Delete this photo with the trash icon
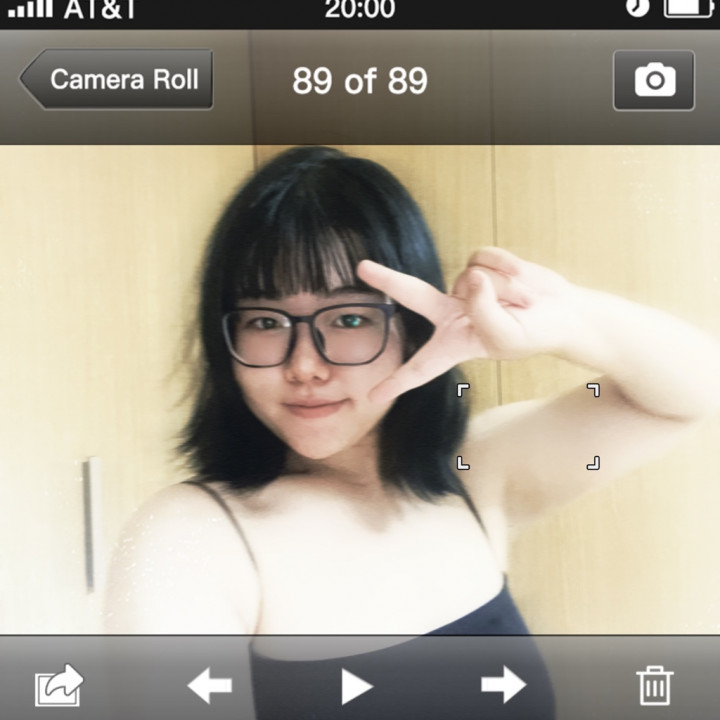The height and width of the screenshot is (720, 720). point(655,686)
